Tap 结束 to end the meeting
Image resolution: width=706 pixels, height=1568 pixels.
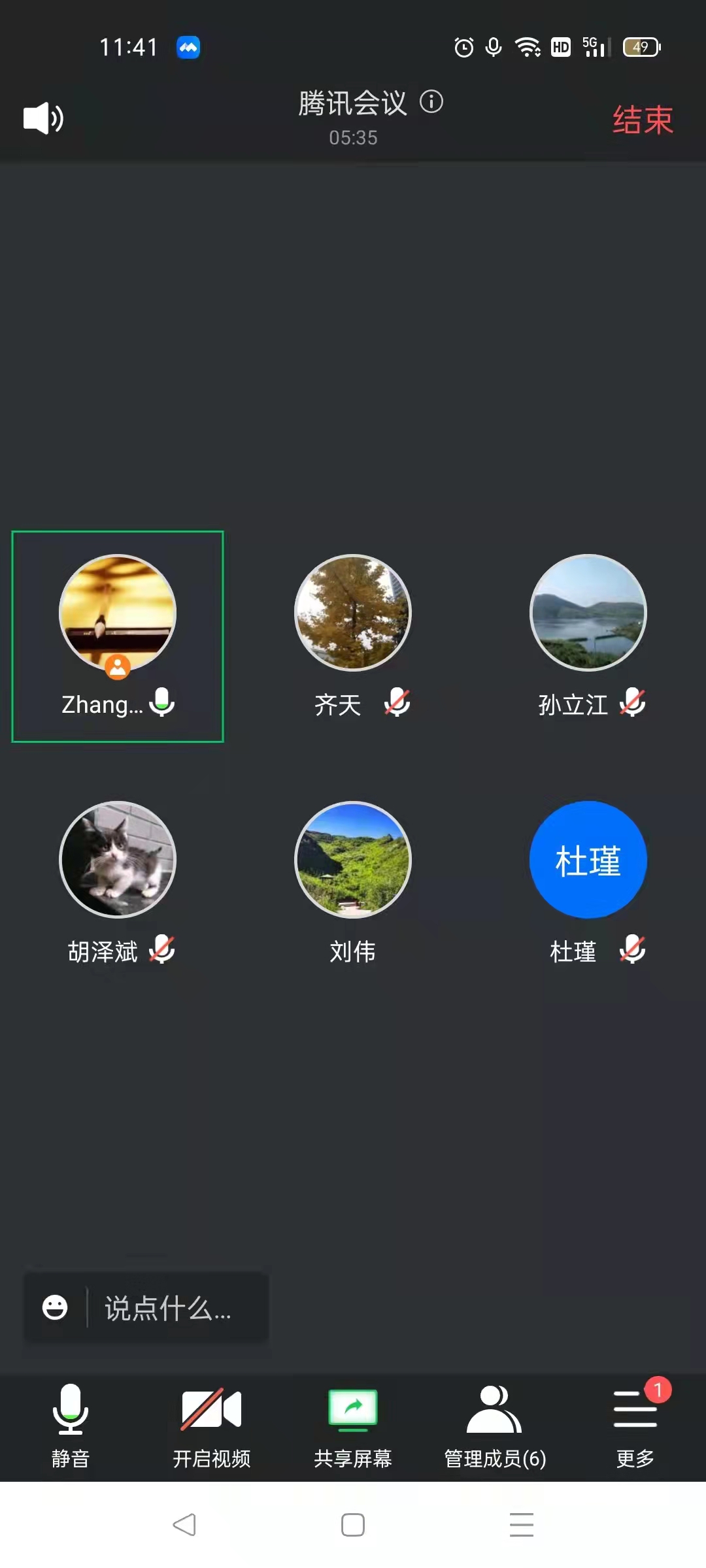coord(643,120)
